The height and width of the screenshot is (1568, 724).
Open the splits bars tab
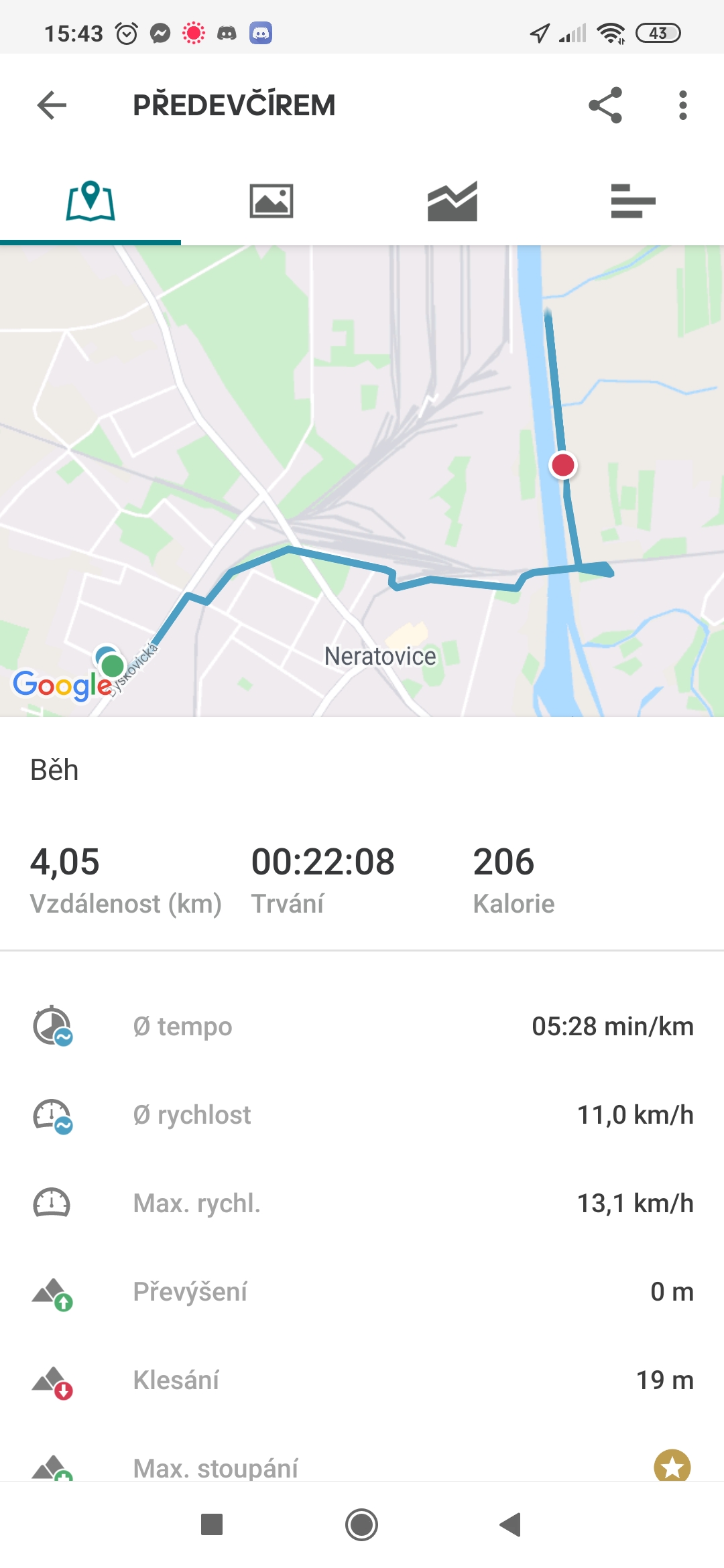click(x=633, y=201)
